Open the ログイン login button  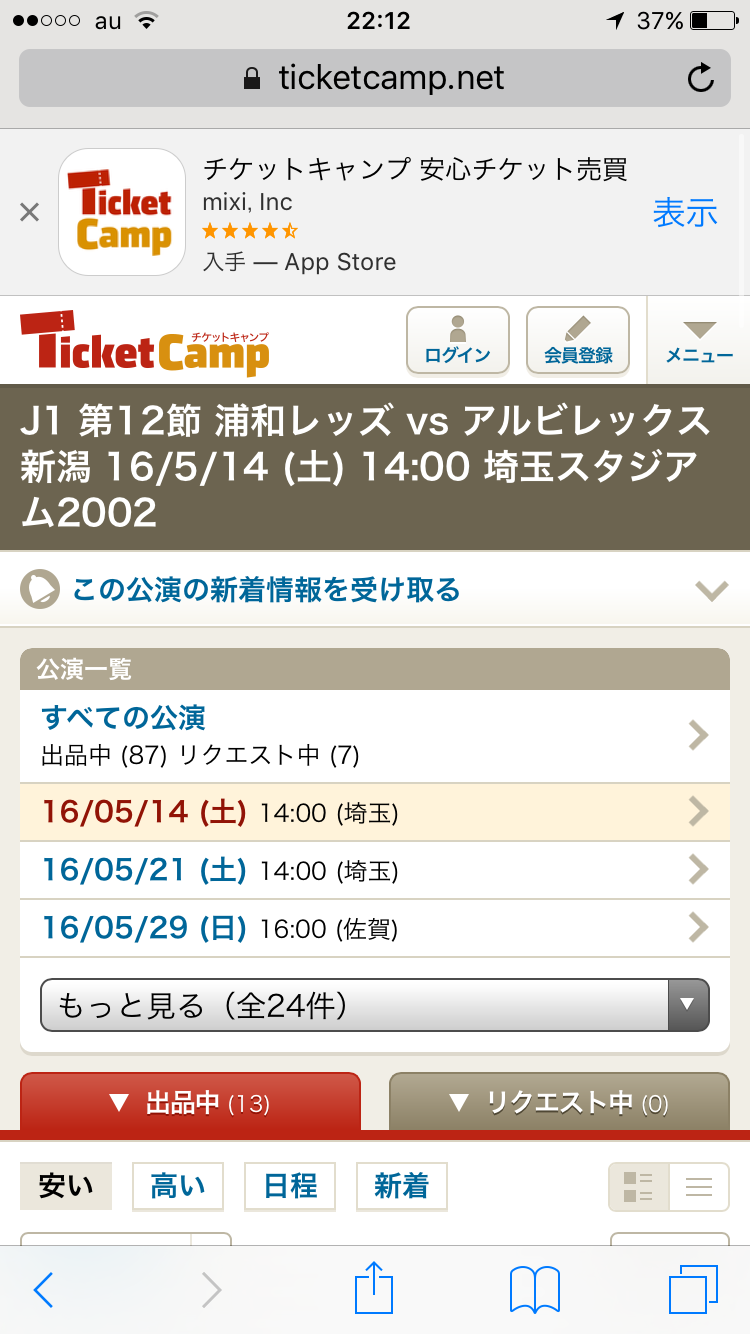pyautogui.click(x=458, y=340)
